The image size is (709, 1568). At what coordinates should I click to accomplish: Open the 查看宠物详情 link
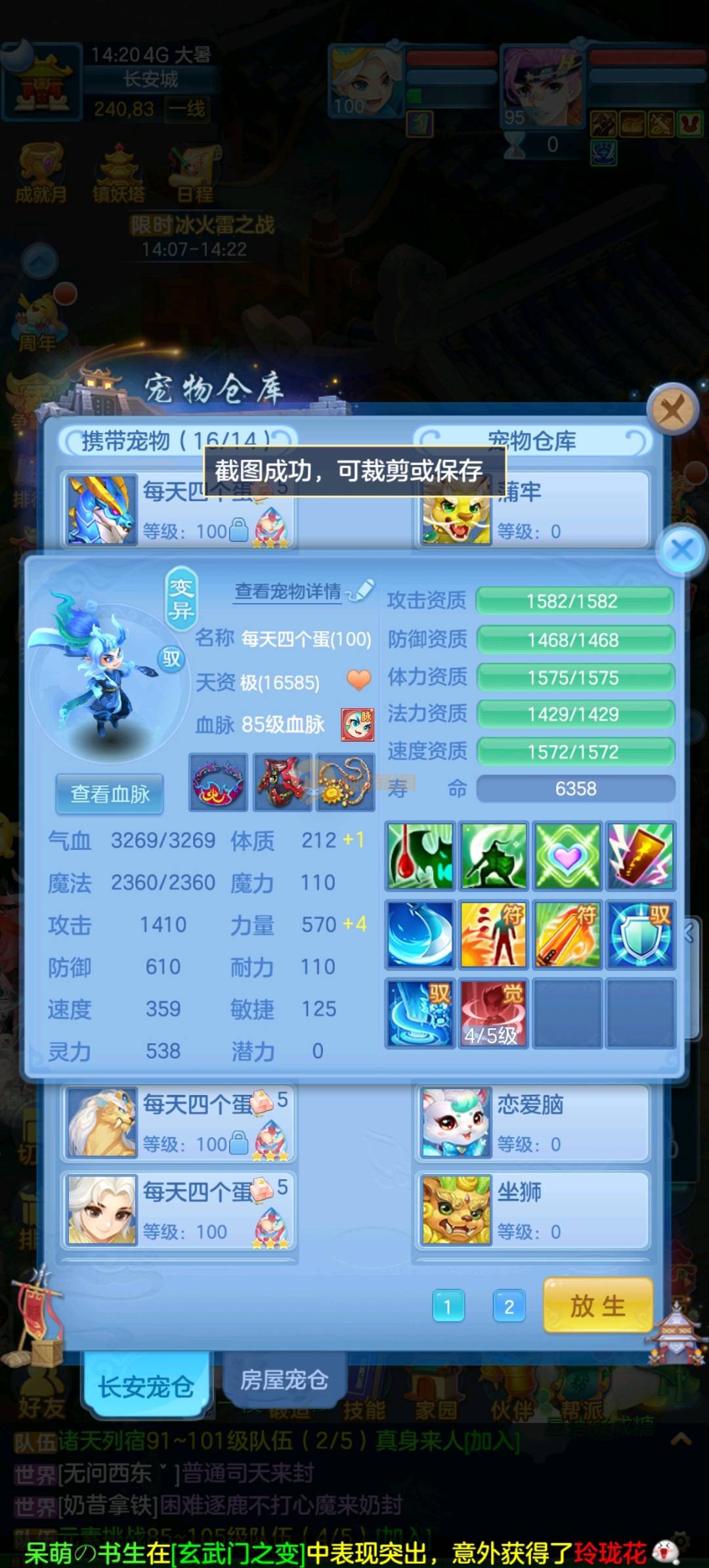pyautogui.click(x=288, y=591)
